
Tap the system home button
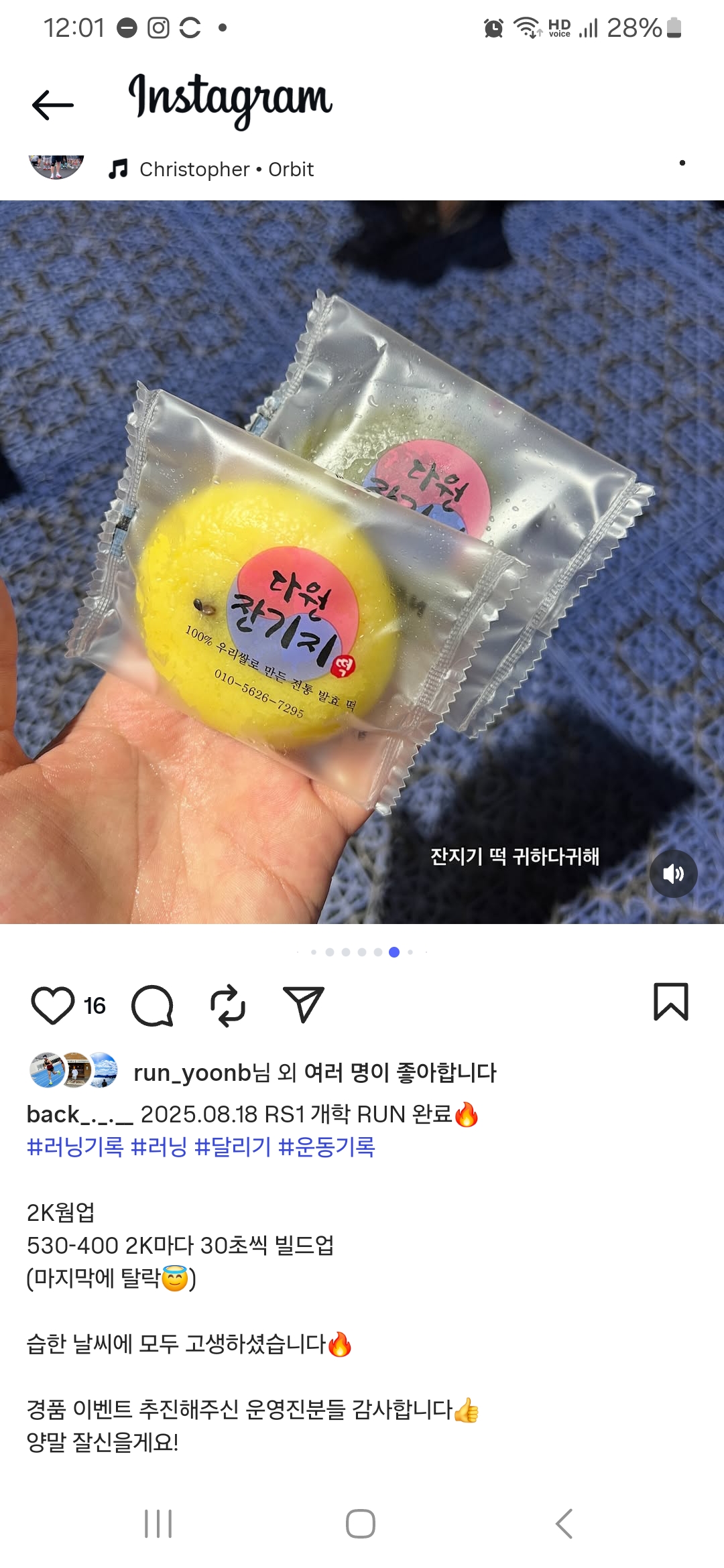pyautogui.click(x=361, y=1524)
